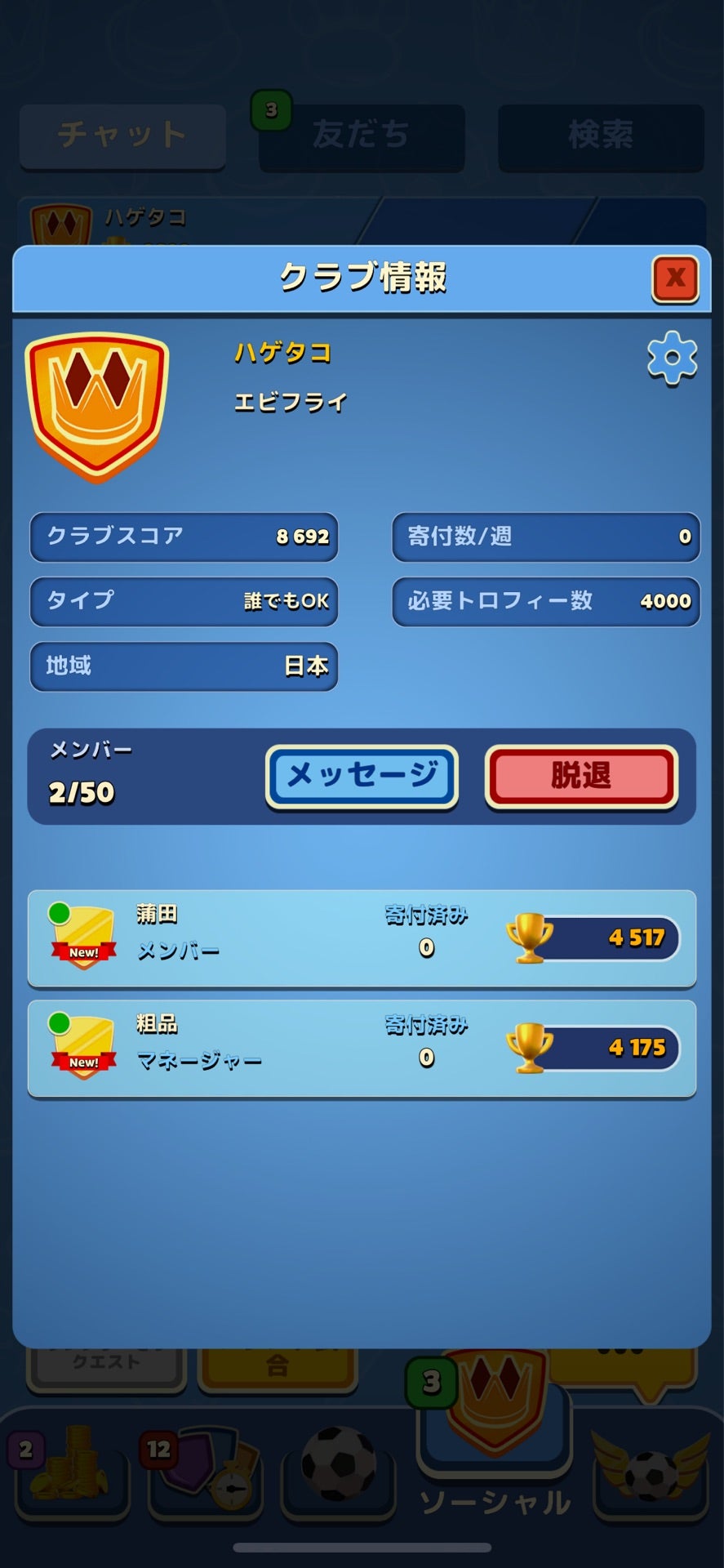This screenshot has height=1568, width=724.
Task: Open the 必要トロフィー数 4000 setting
Action: (545, 602)
